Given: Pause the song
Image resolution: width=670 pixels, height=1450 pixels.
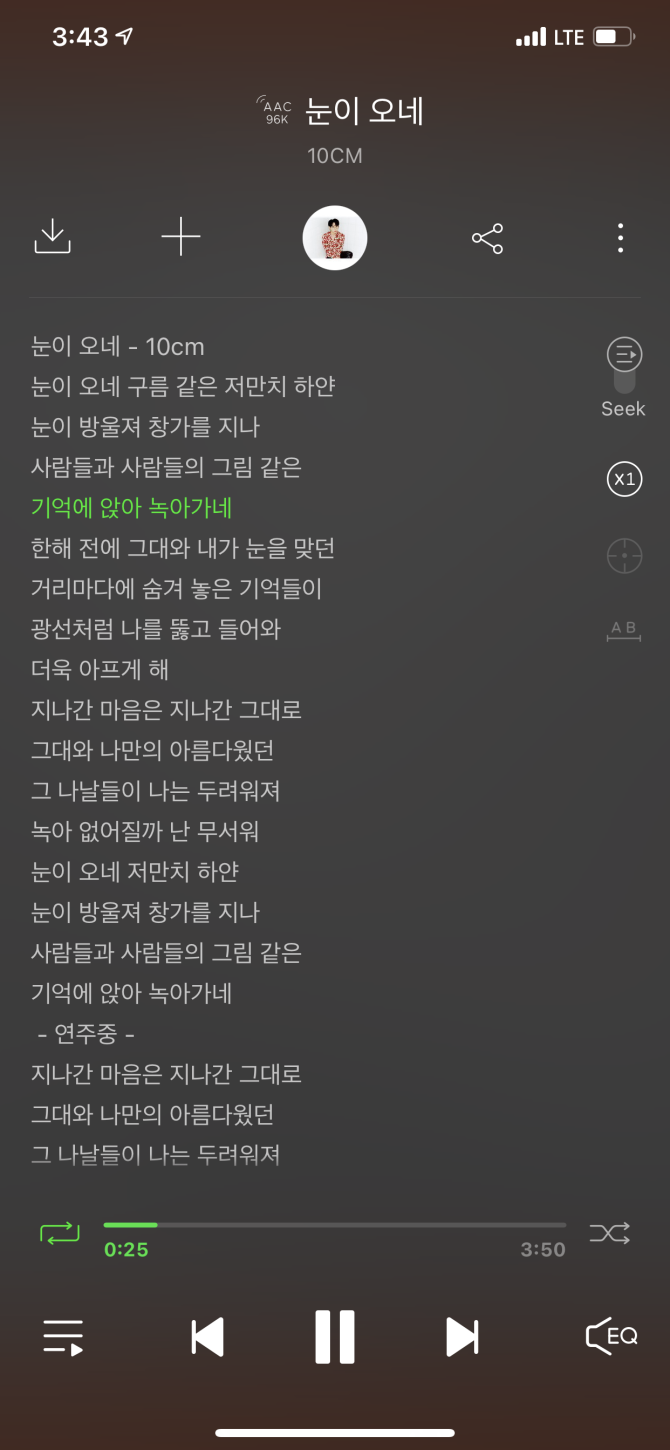Looking at the screenshot, I should tap(335, 1337).
